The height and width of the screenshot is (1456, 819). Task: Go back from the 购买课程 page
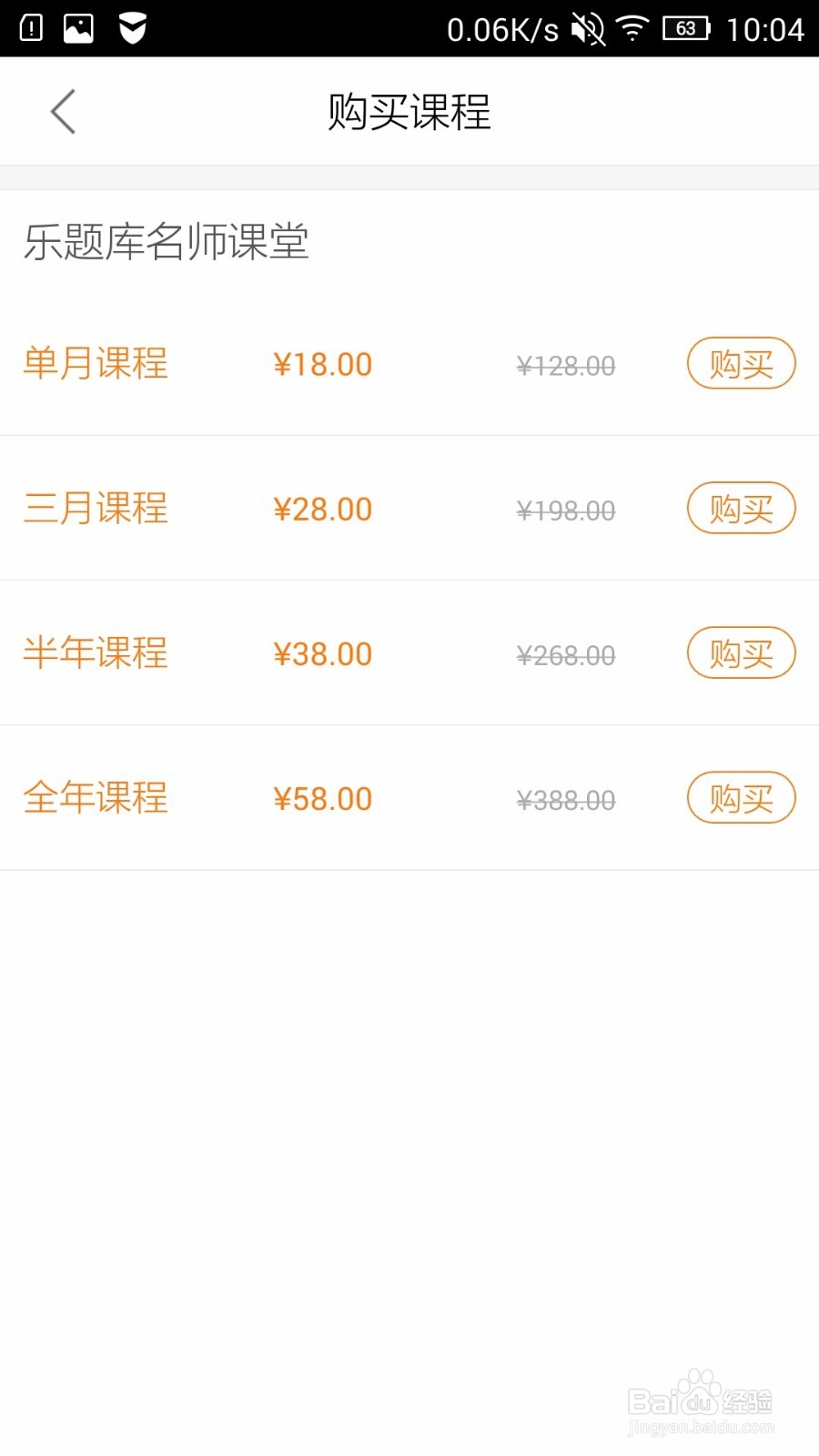coord(63,112)
